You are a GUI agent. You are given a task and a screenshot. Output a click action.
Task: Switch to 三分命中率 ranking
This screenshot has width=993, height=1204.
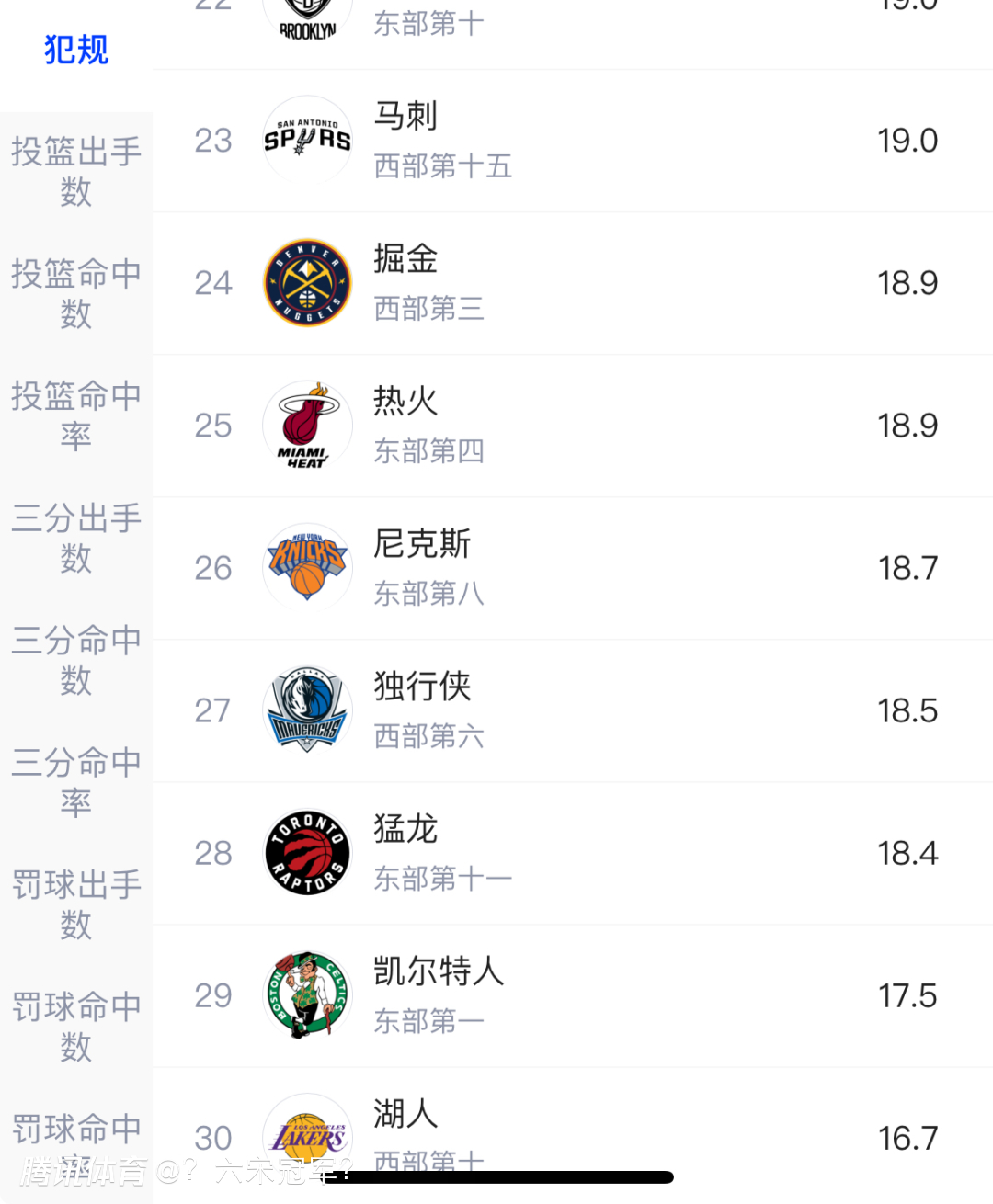(x=76, y=783)
